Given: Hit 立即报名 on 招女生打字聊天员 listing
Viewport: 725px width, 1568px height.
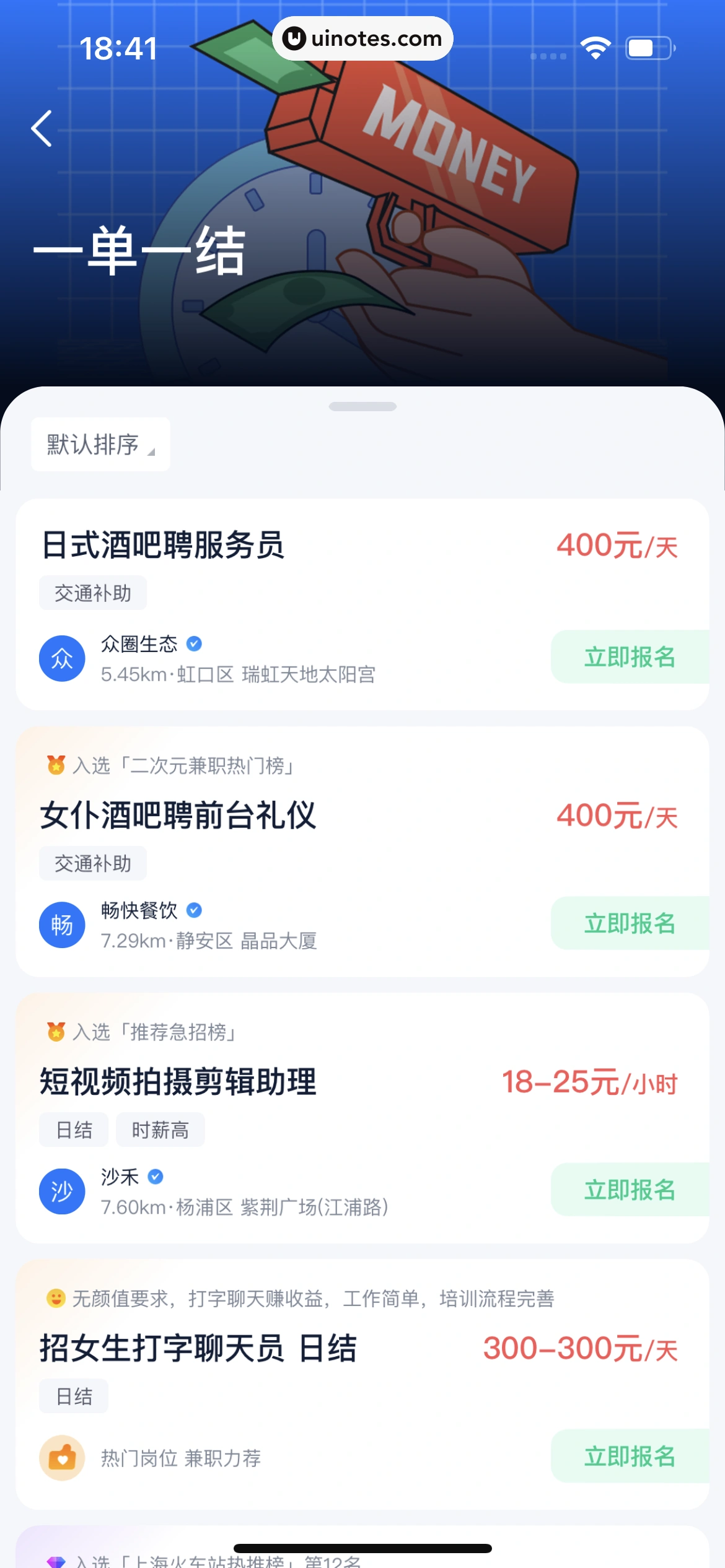Looking at the screenshot, I should [630, 1456].
